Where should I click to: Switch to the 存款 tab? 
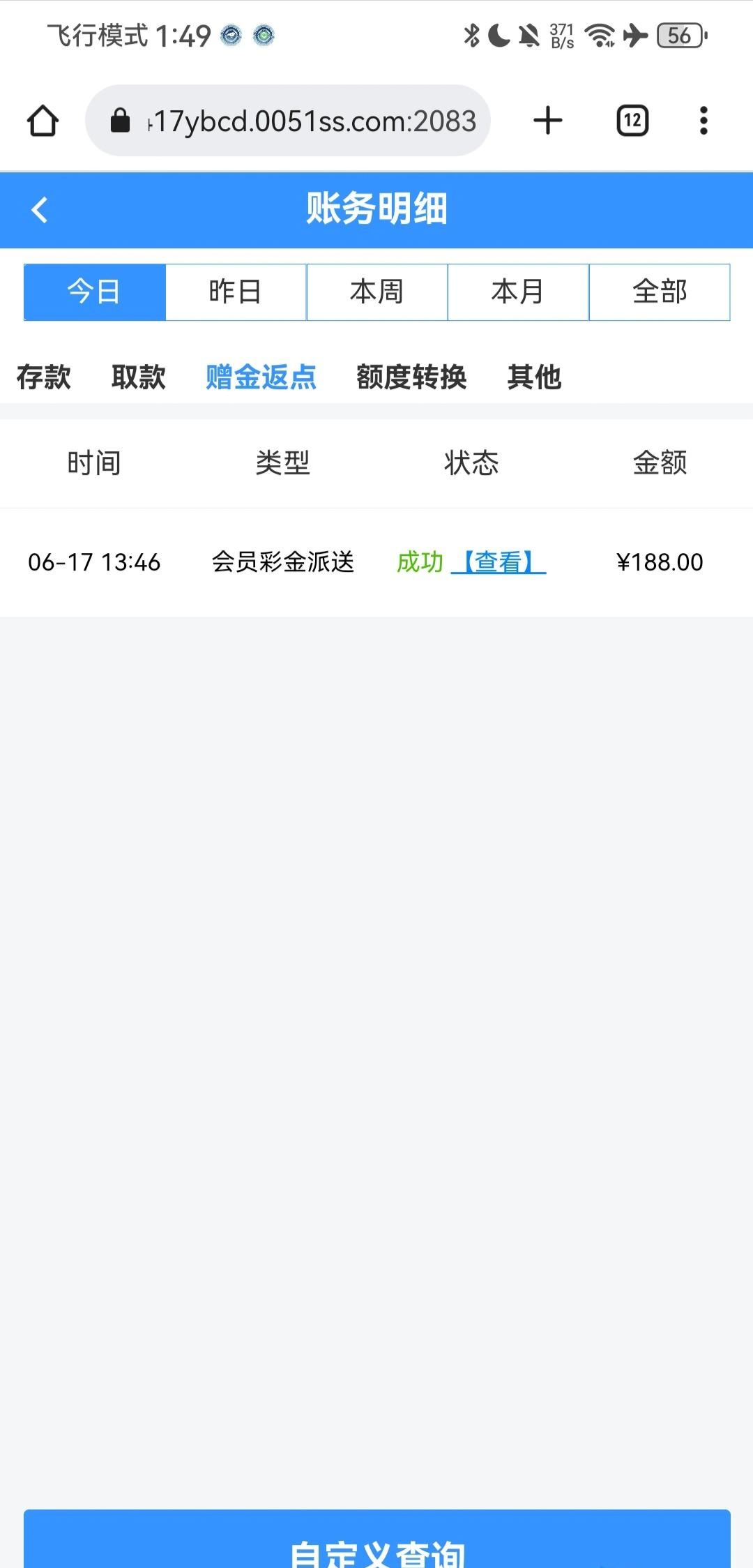[x=44, y=377]
